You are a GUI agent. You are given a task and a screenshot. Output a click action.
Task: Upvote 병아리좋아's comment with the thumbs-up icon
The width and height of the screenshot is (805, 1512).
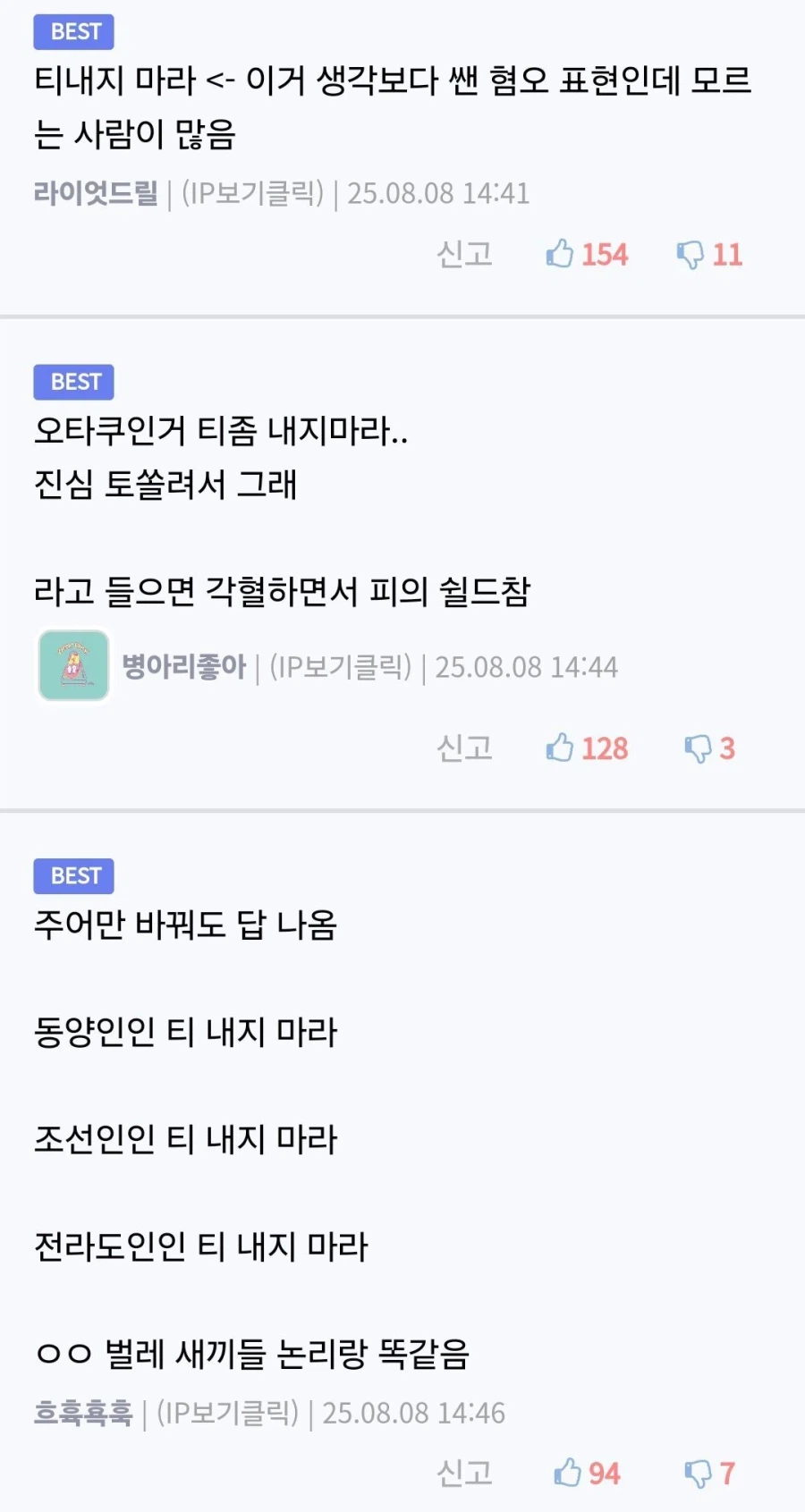point(561,749)
